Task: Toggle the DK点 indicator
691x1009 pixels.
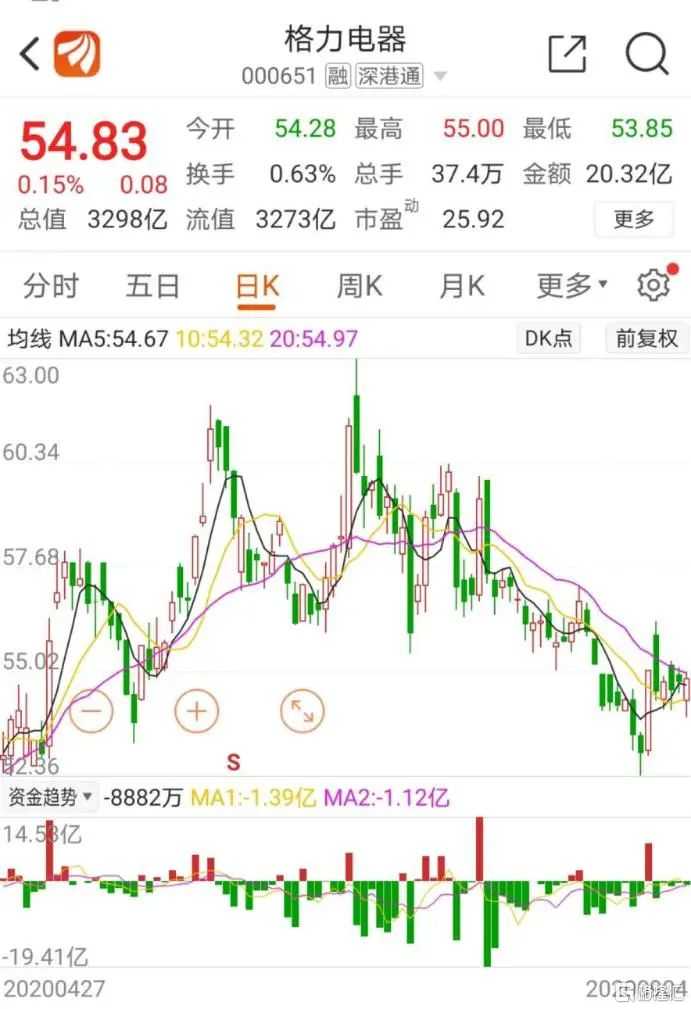Action: [x=549, y=339]
